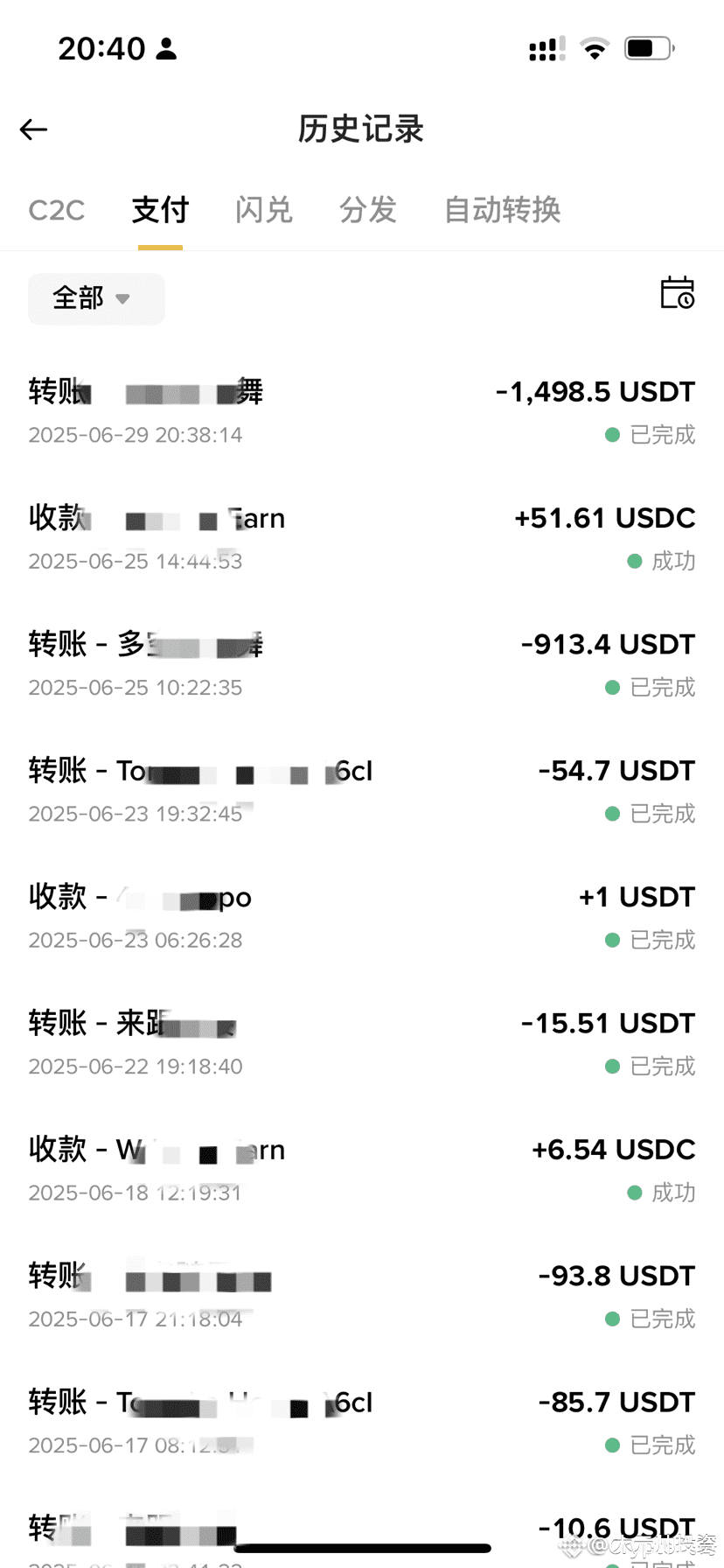Viewport: 724px width, 1568px height.
Task: View the +51.61 USDC receipt record
Action: (362, 538)
